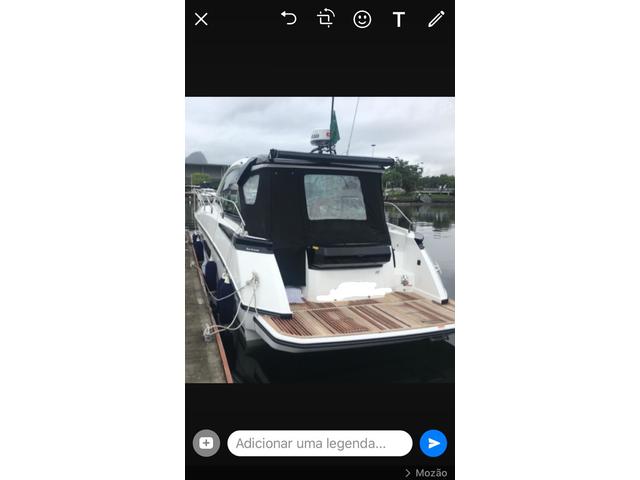Send the photo
Image resolution: width=640 pixels, height=480 pixels.
[x=433, y=443]
